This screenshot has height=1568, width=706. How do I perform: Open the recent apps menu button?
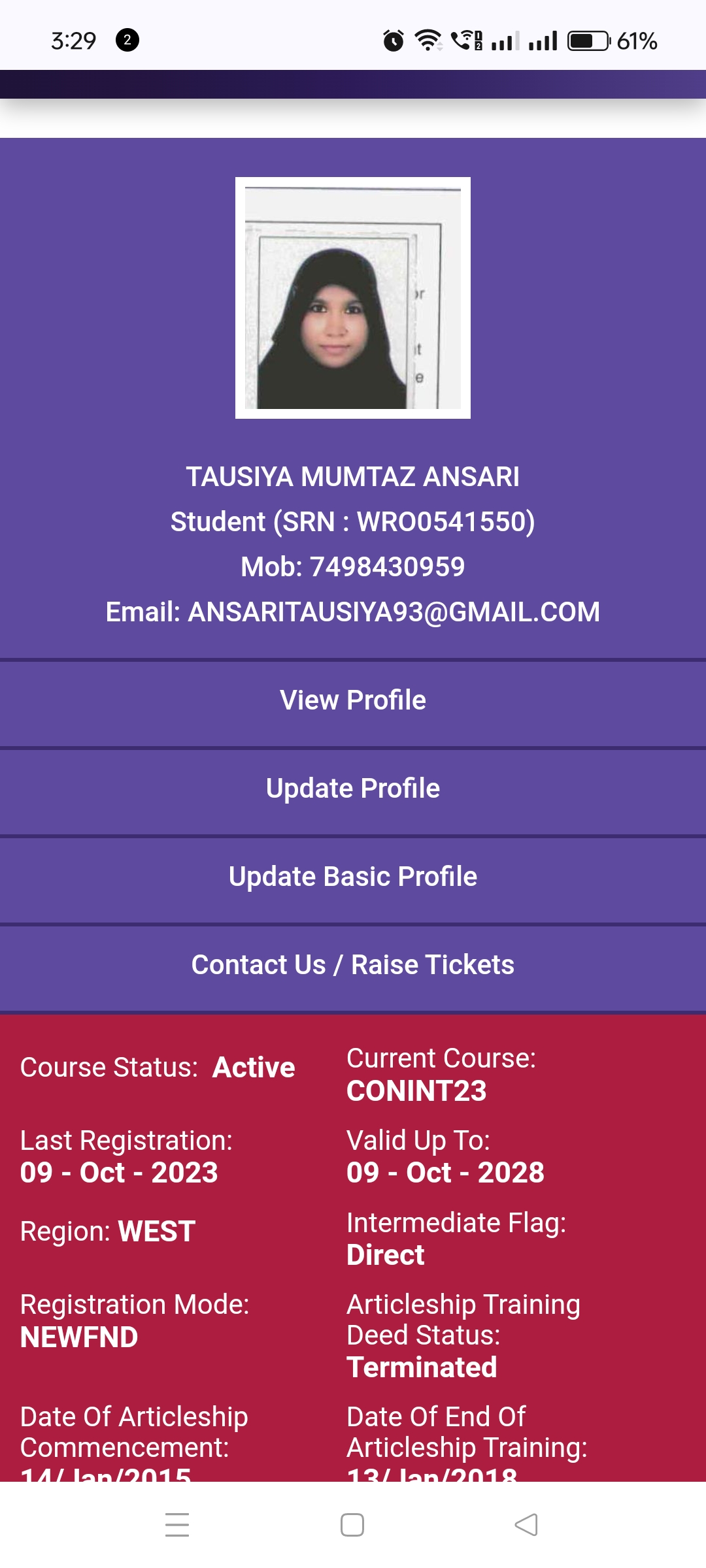coord(177,1525)
